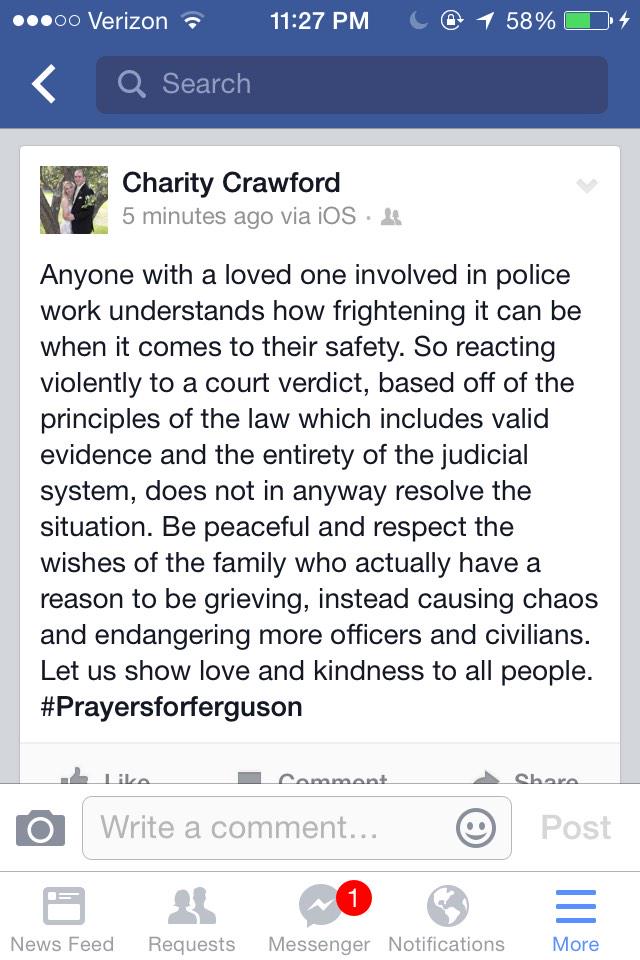Switch to the News Feed tab
The width and height of the screenshot is (640, 960).
coord(62,920)
